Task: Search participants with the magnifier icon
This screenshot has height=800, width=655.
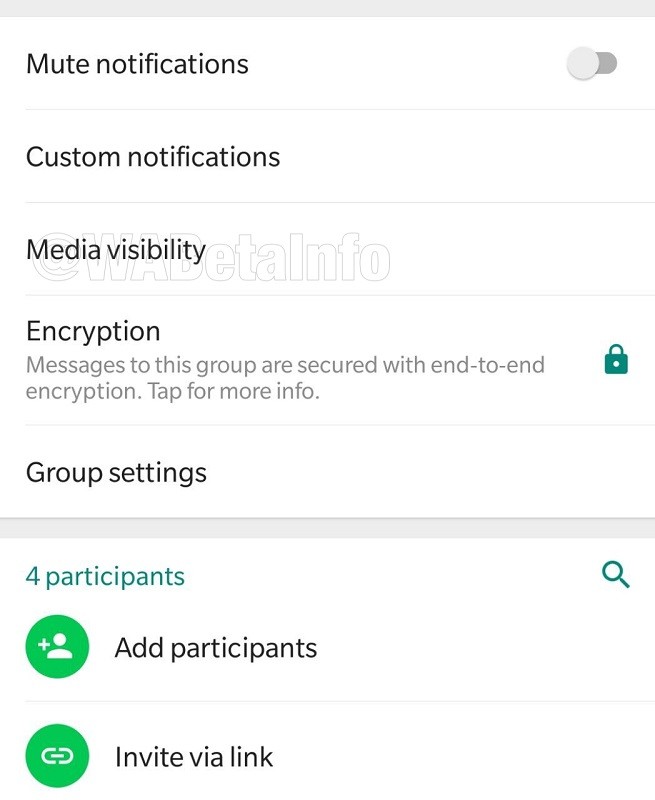Action: (616, 575)
